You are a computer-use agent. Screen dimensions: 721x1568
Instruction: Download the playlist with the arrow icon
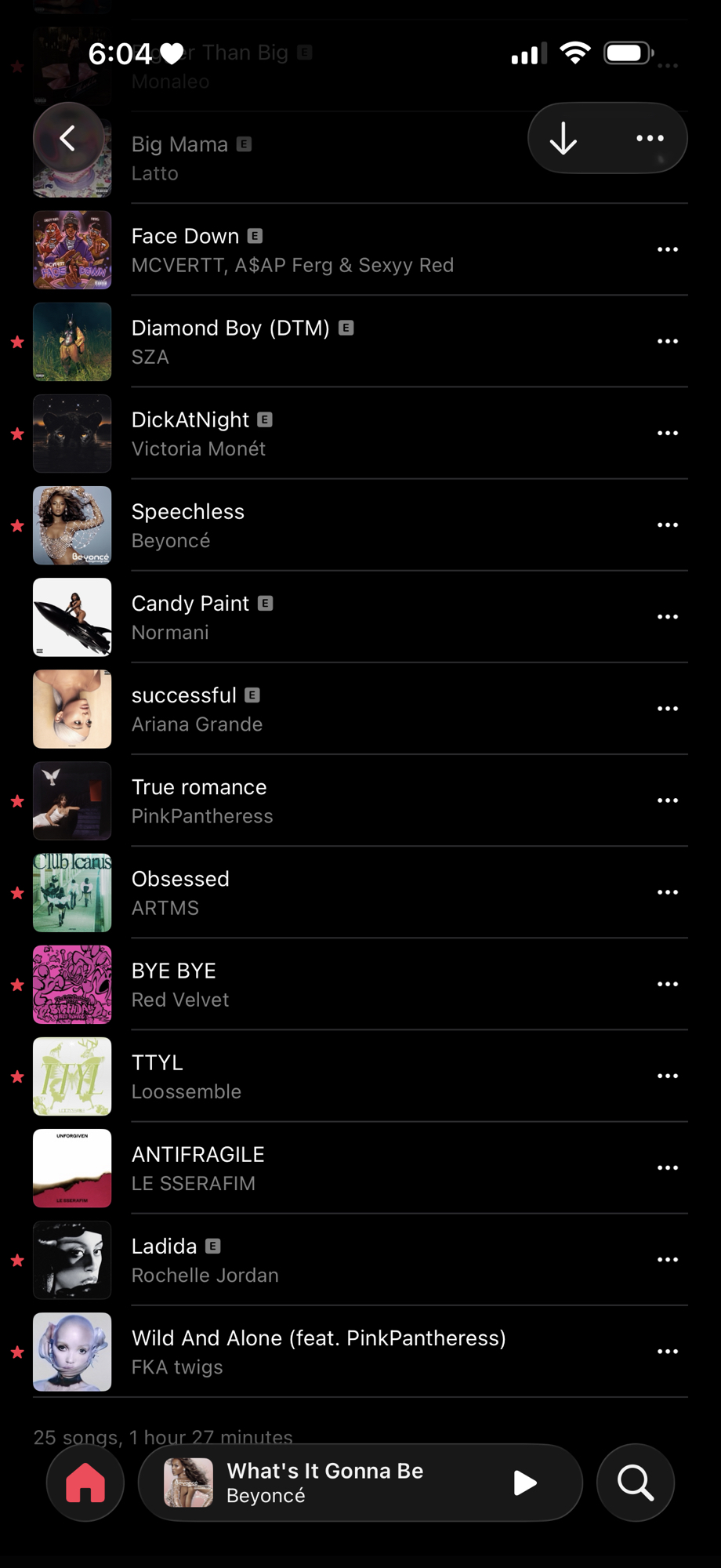tap(563, 139)
